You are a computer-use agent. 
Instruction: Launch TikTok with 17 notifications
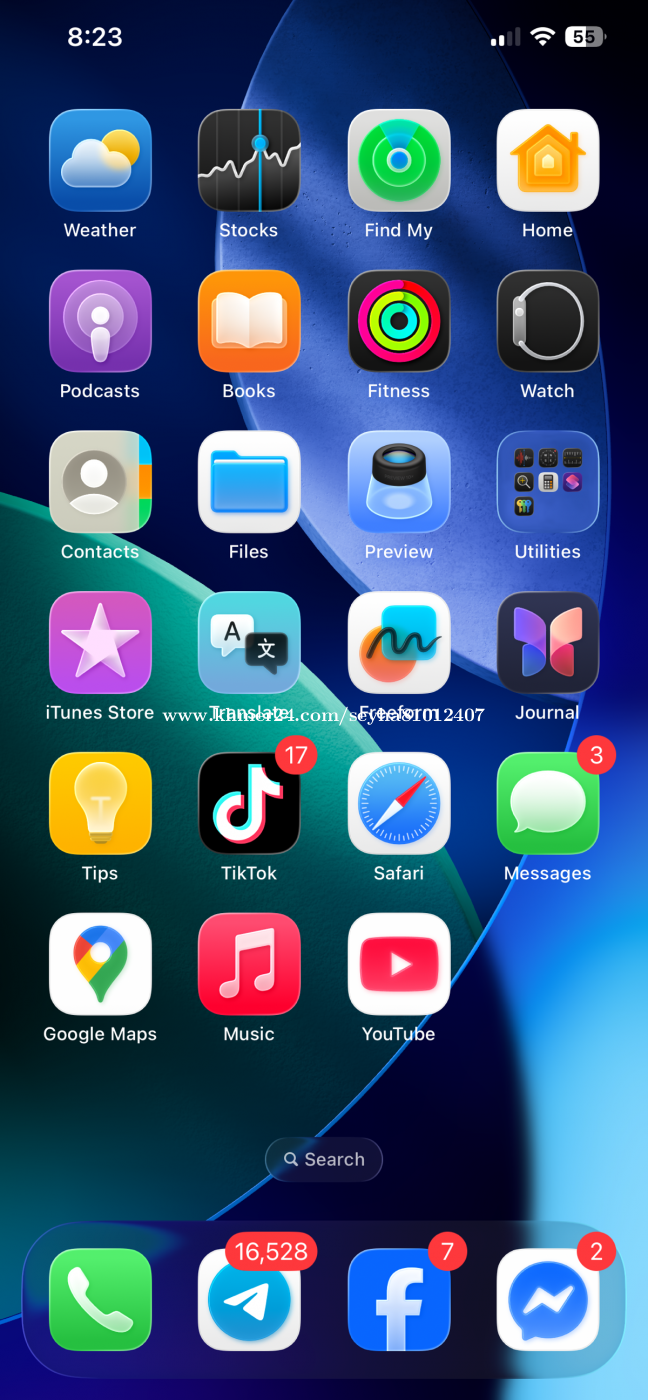point(249,803)
